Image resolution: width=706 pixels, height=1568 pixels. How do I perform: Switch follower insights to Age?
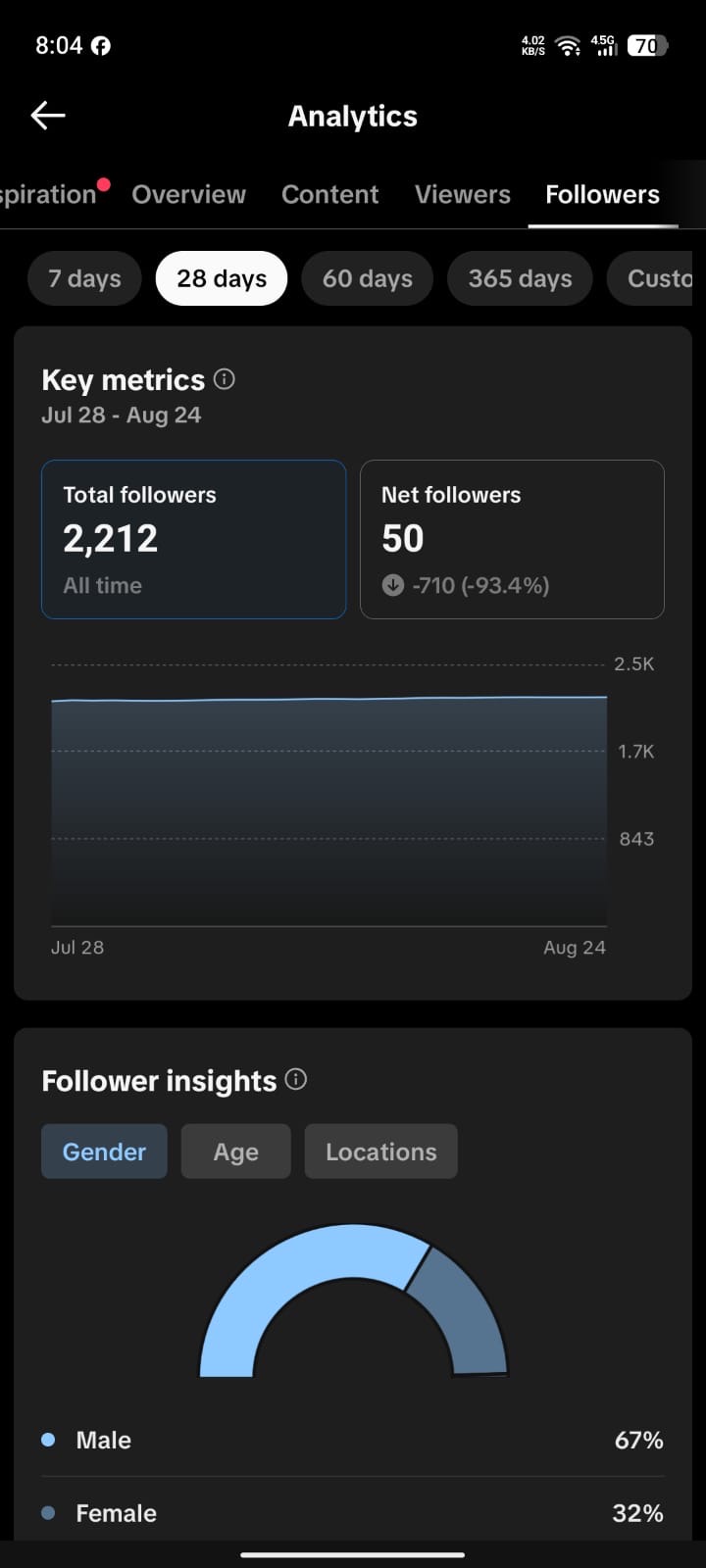coord(236,1151)
